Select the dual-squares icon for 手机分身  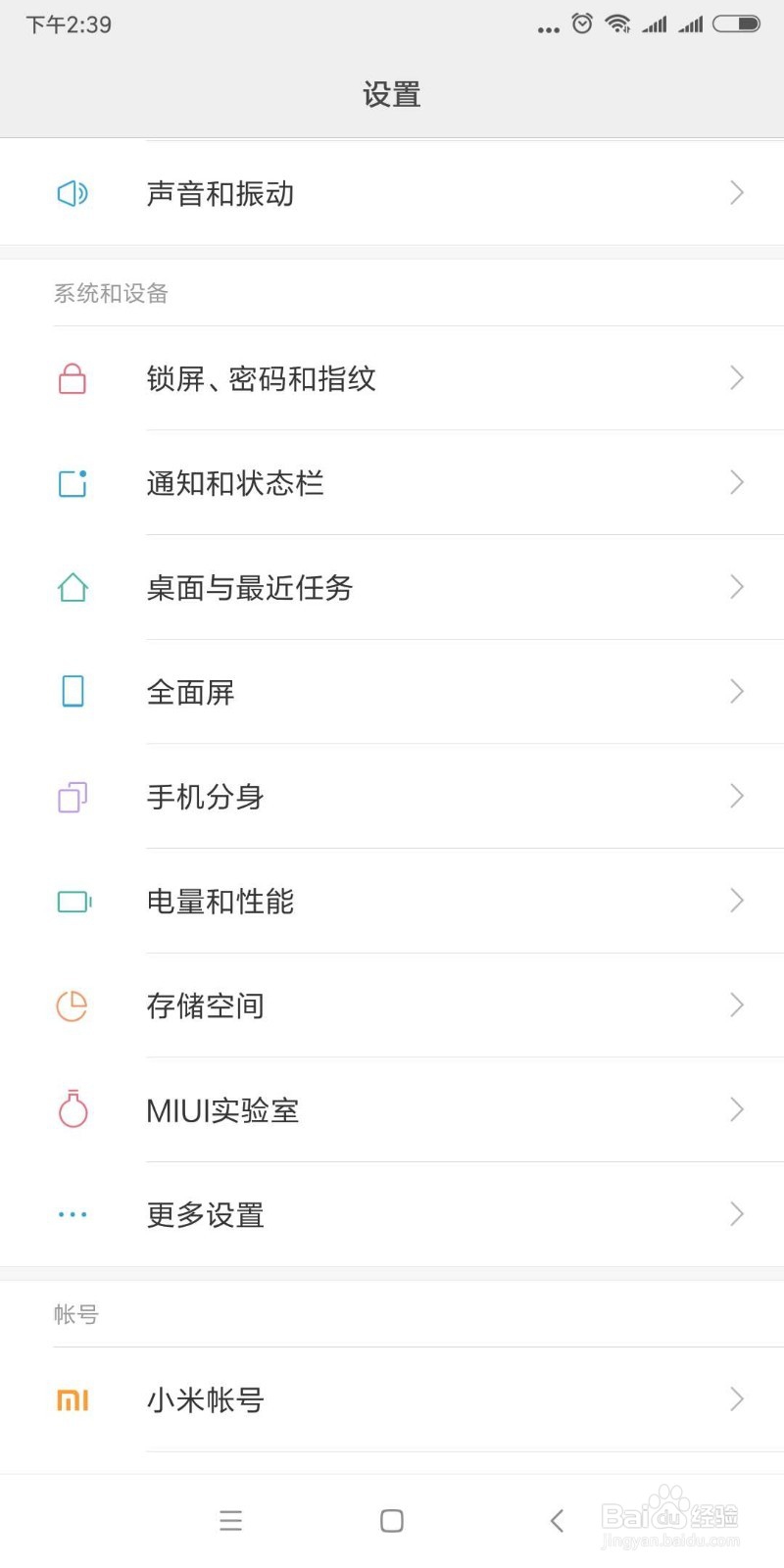73,797
